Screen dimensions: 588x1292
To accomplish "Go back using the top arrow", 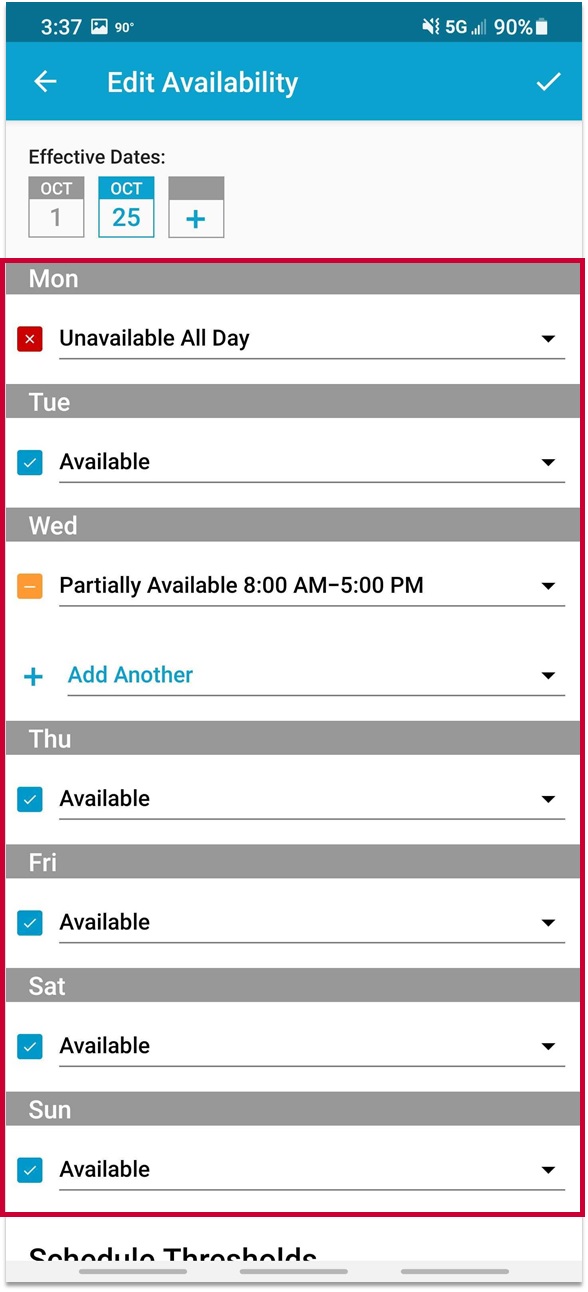I will 45,82.
